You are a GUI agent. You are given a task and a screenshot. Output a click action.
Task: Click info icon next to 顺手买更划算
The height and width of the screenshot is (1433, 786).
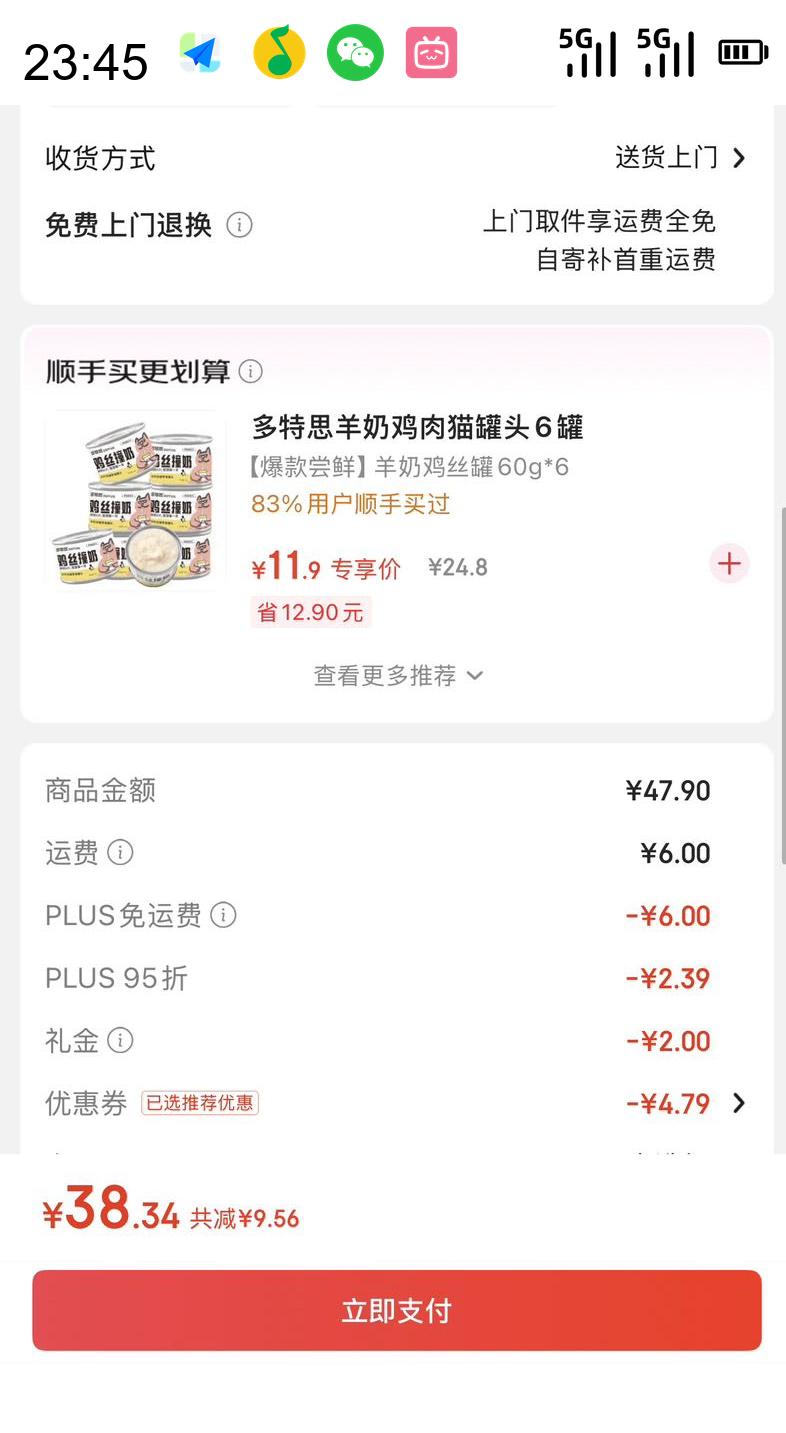[251, 370]
